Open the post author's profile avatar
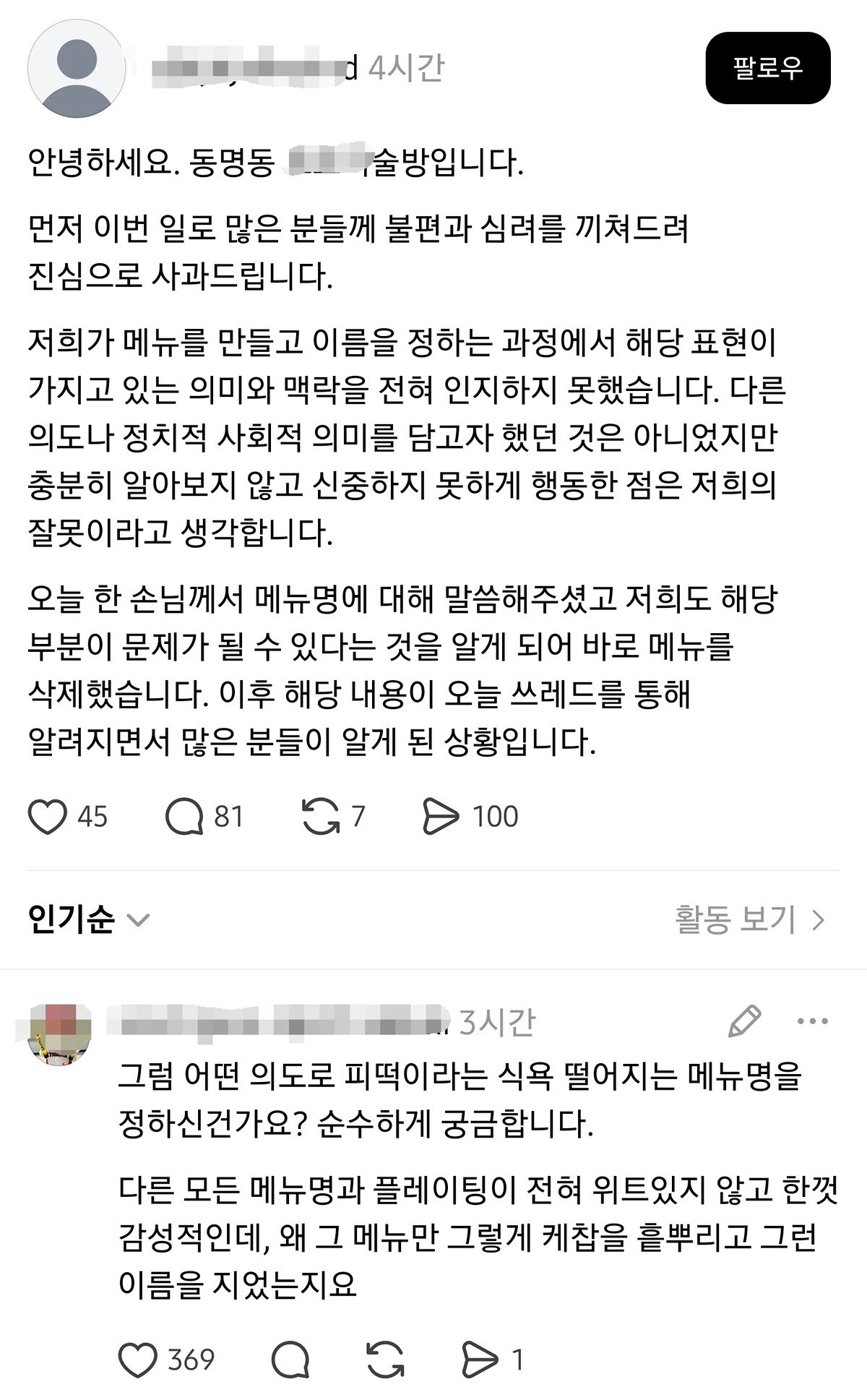The image size is (867, 1400). [x=77, y=68]
